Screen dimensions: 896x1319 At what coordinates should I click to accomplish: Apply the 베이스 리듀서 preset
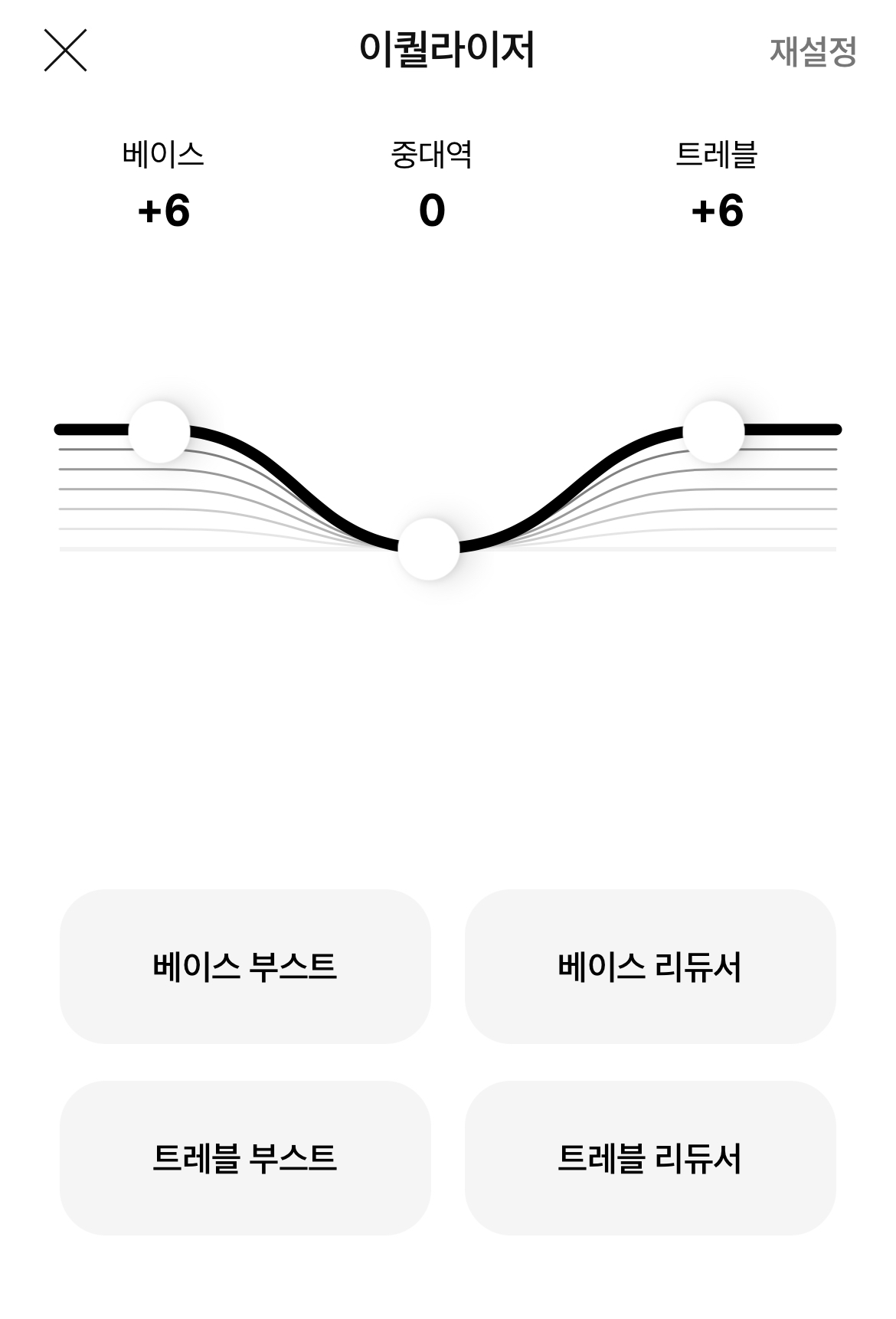tap(652, 968)
